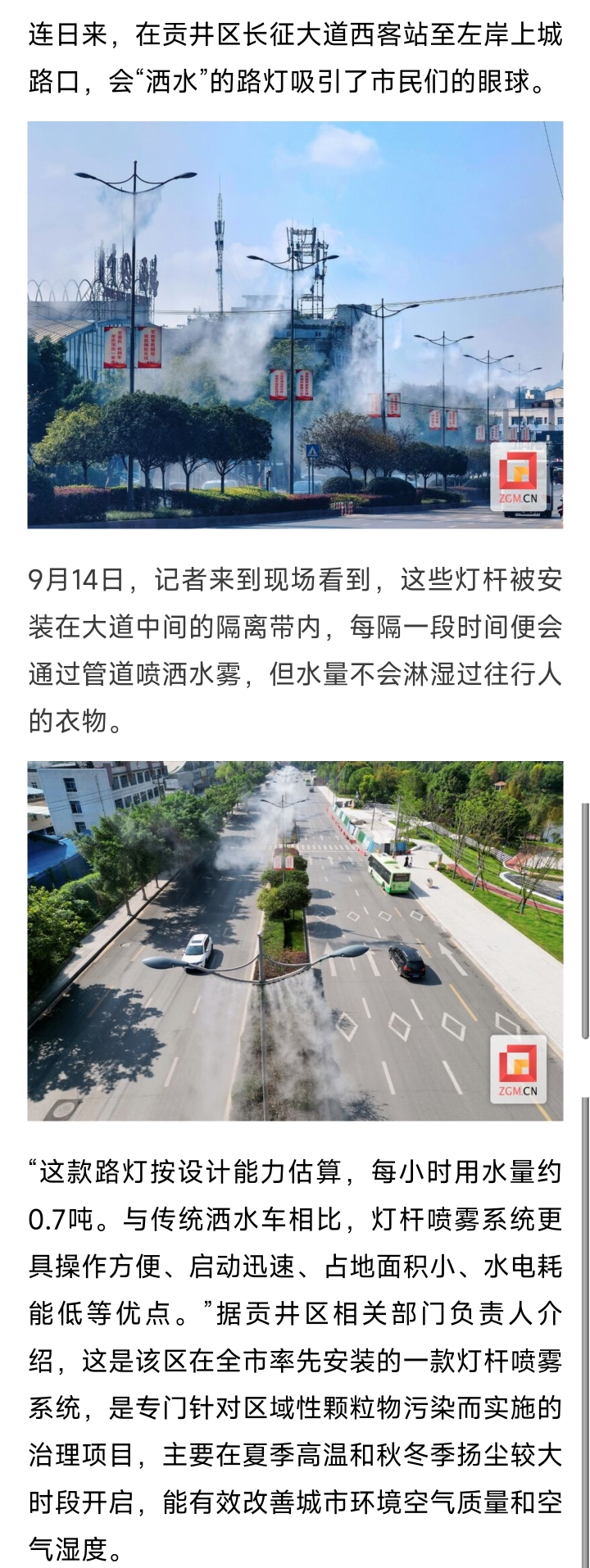The image size is (590, 1568).
Task: Open the photo of misting street lamps
Action: click(x=295, y=324)
